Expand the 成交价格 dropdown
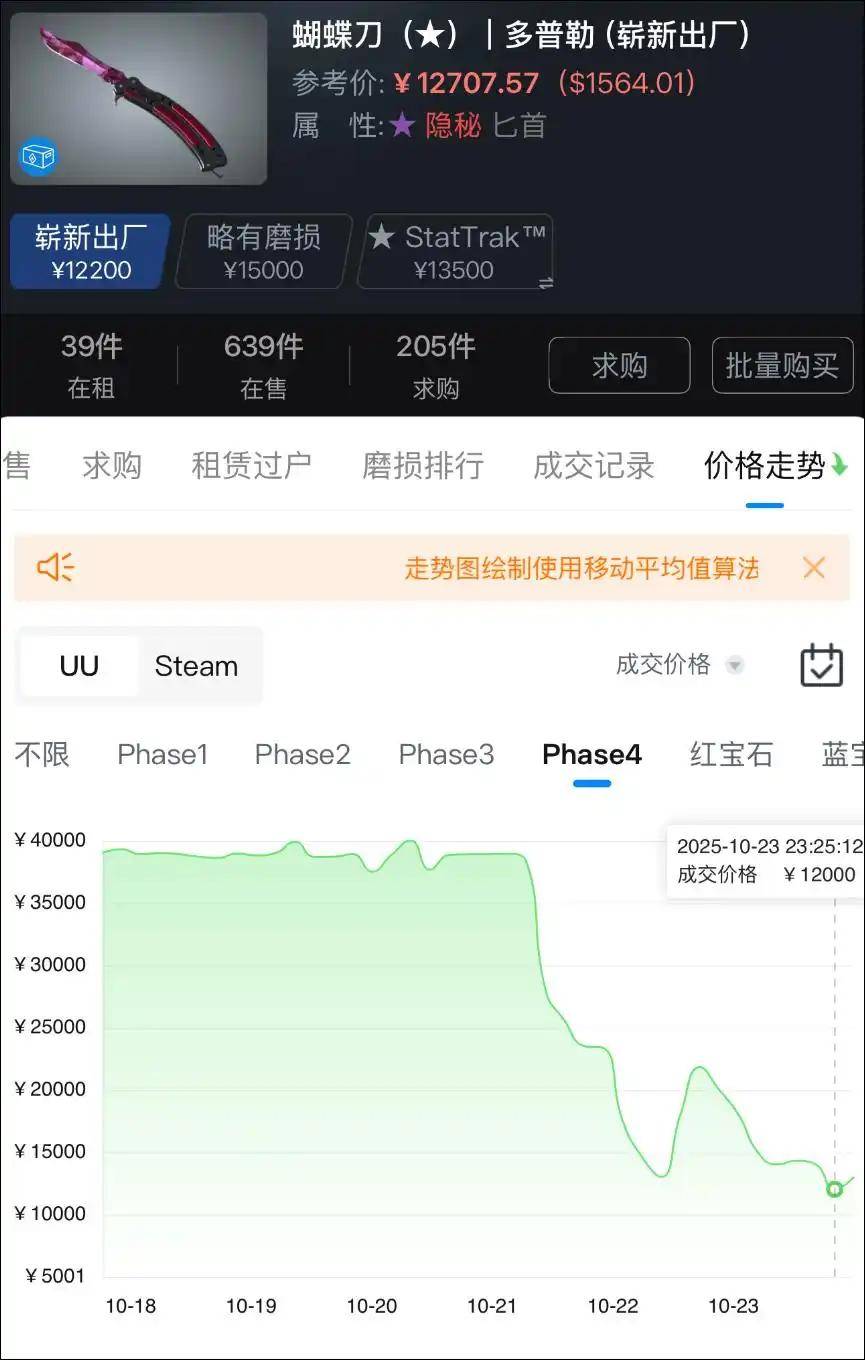Image resolution: width=865 pixels, height=1360 pixels. point(678,665)
